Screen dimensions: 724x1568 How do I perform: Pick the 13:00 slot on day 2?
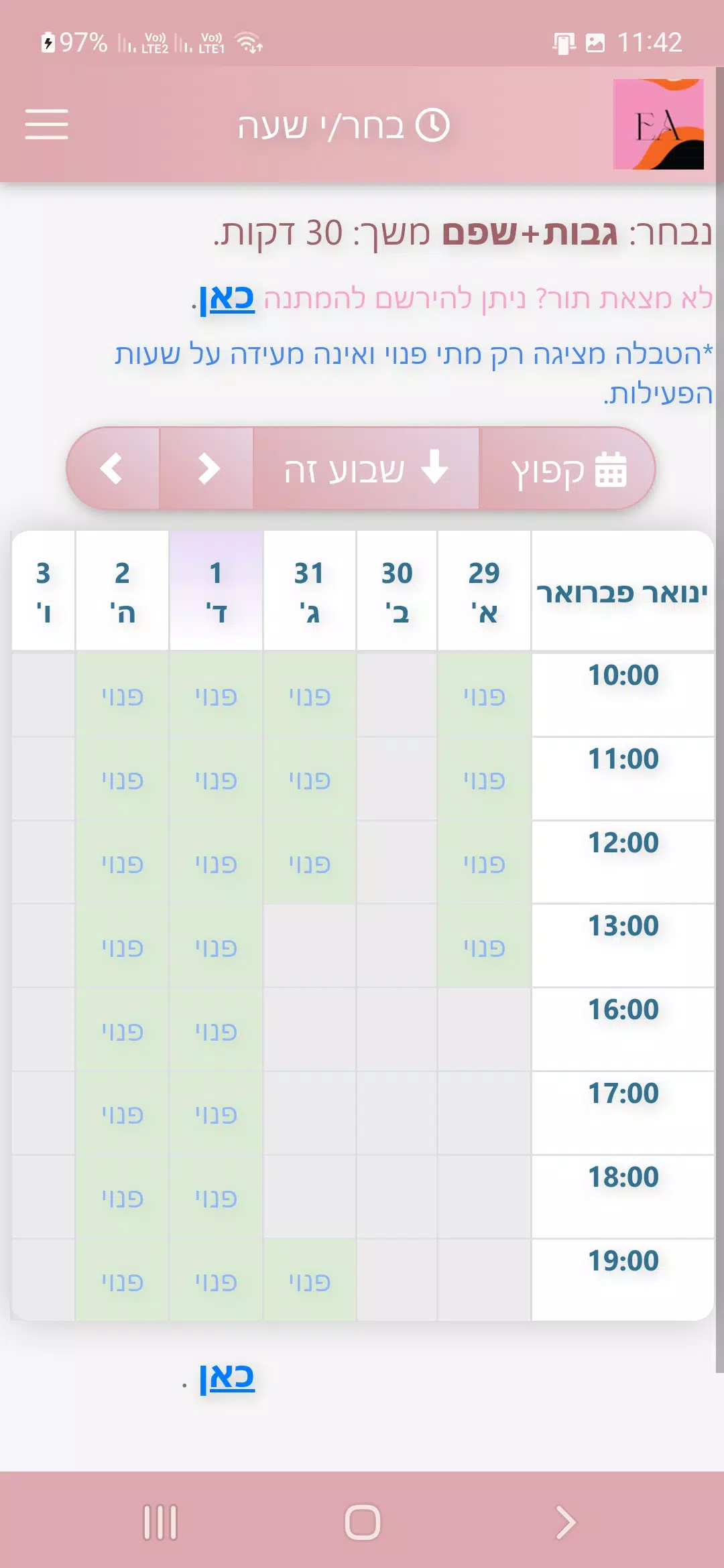122,948
